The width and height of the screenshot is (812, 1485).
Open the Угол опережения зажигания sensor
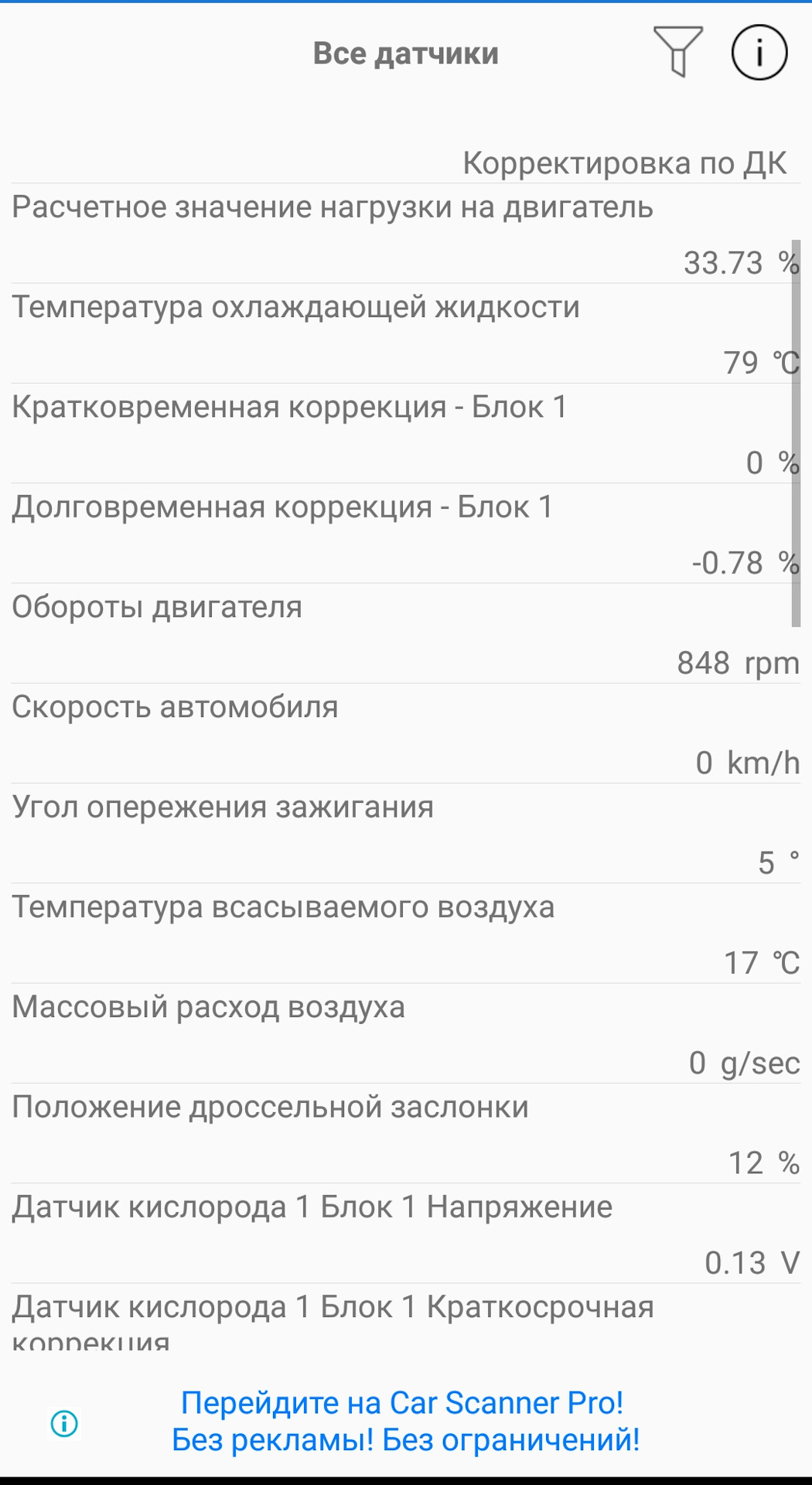405,833
